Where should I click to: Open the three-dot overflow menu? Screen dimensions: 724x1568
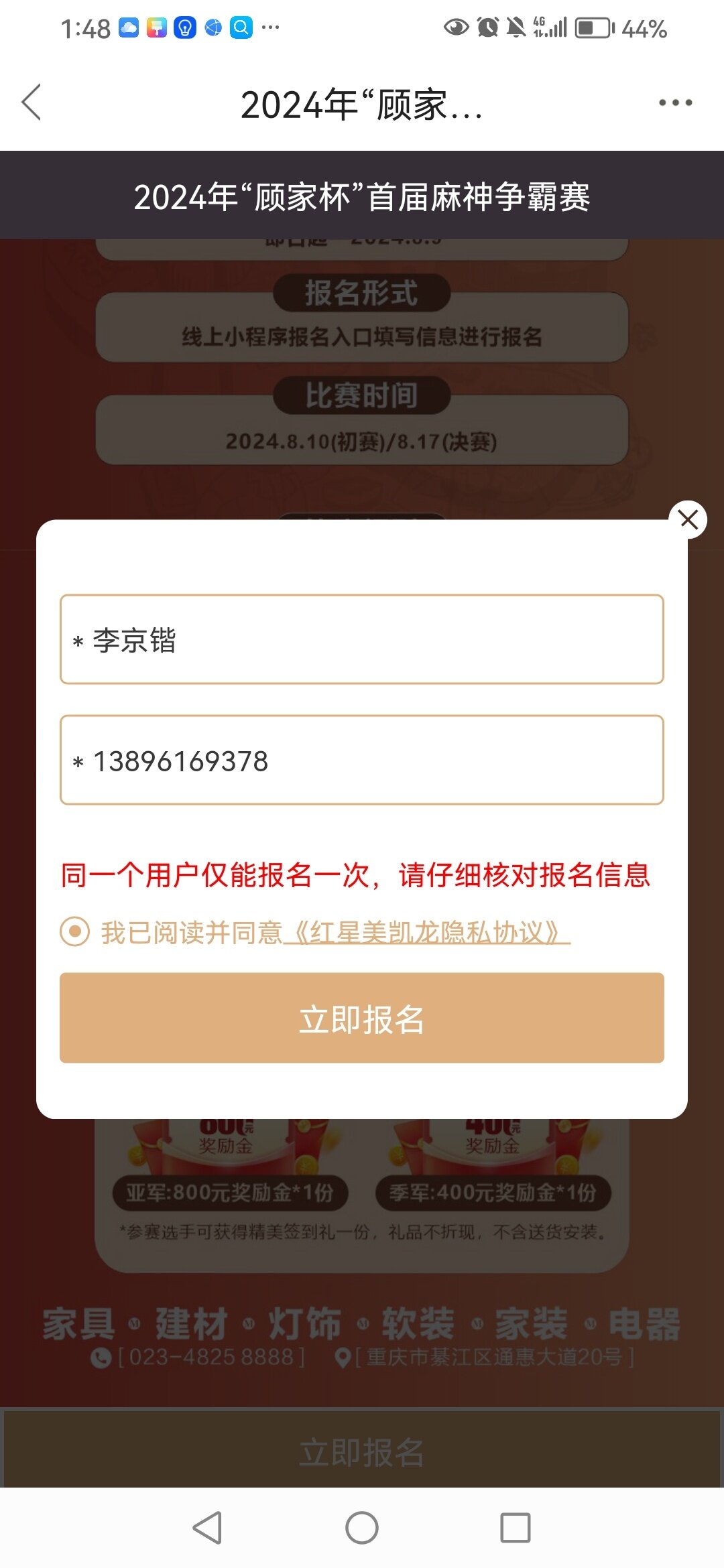point(674,103)
